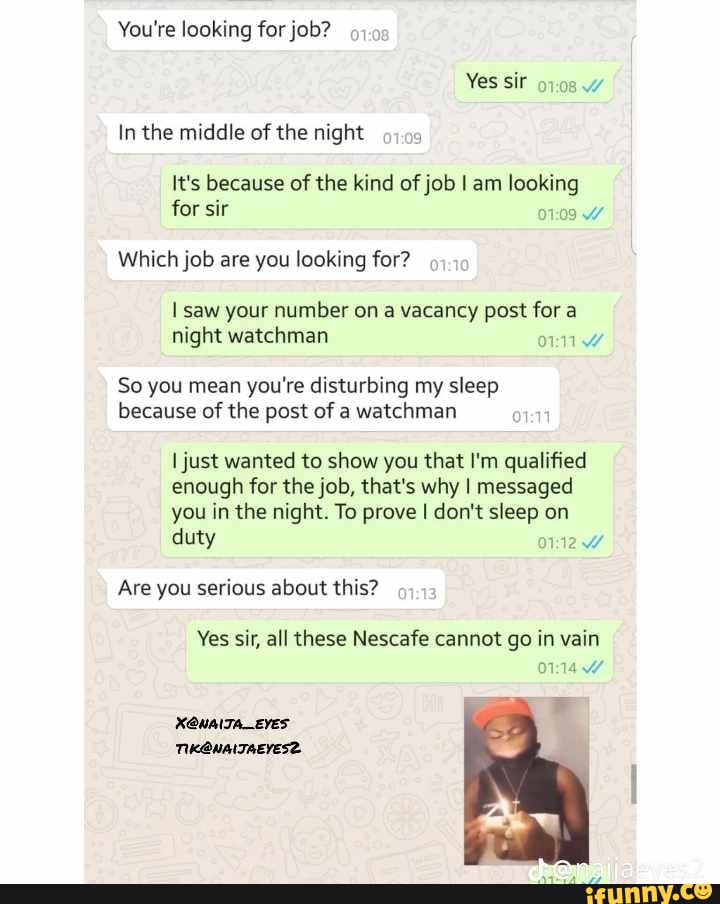Screen dimensions: 720x904
Task: Tap the read receipt ticks on the night watchman message
Action: 592,339
